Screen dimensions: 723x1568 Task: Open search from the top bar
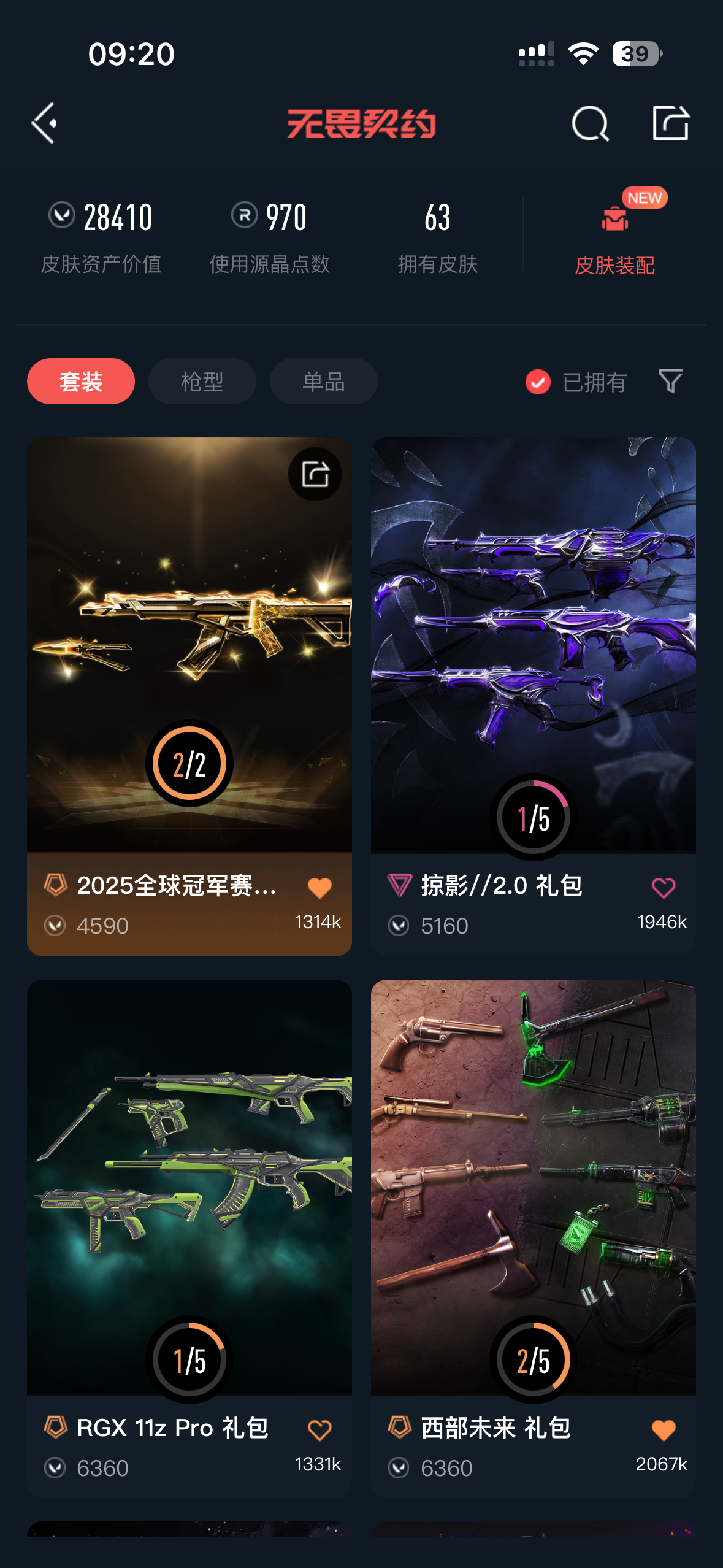pos(589,123)
